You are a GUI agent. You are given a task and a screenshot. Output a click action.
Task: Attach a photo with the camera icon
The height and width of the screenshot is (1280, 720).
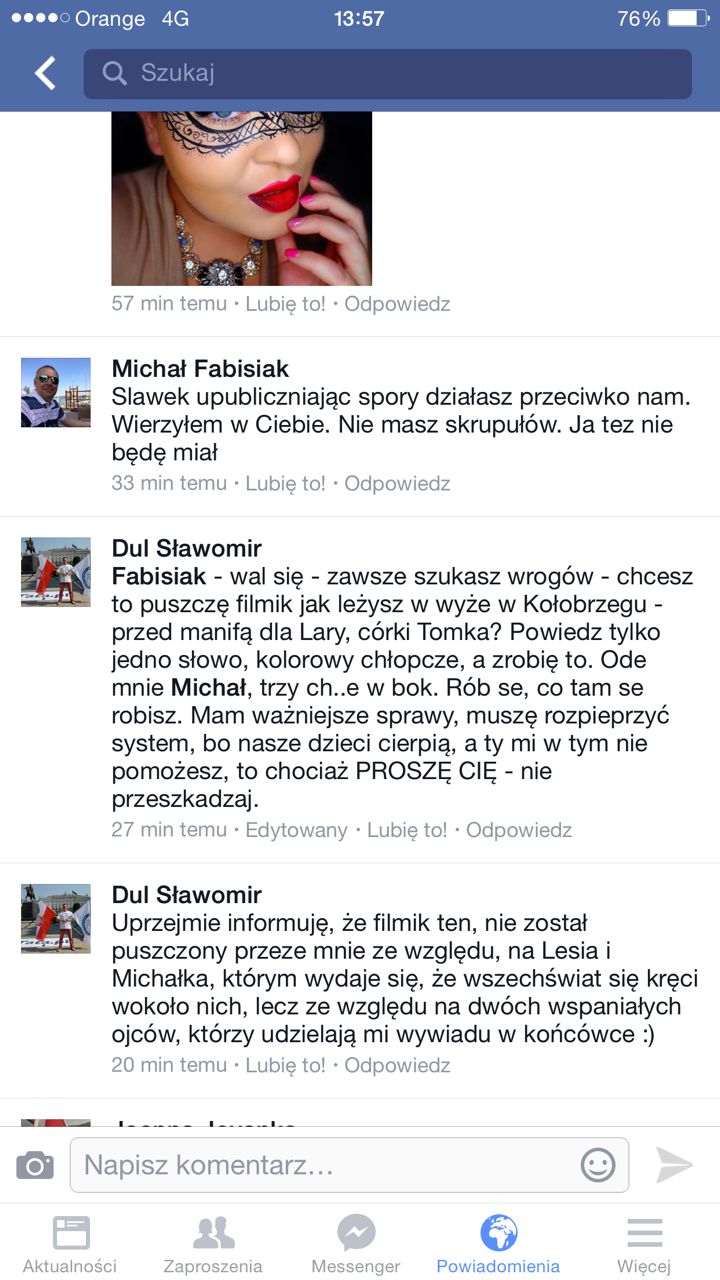[35, 1165]
